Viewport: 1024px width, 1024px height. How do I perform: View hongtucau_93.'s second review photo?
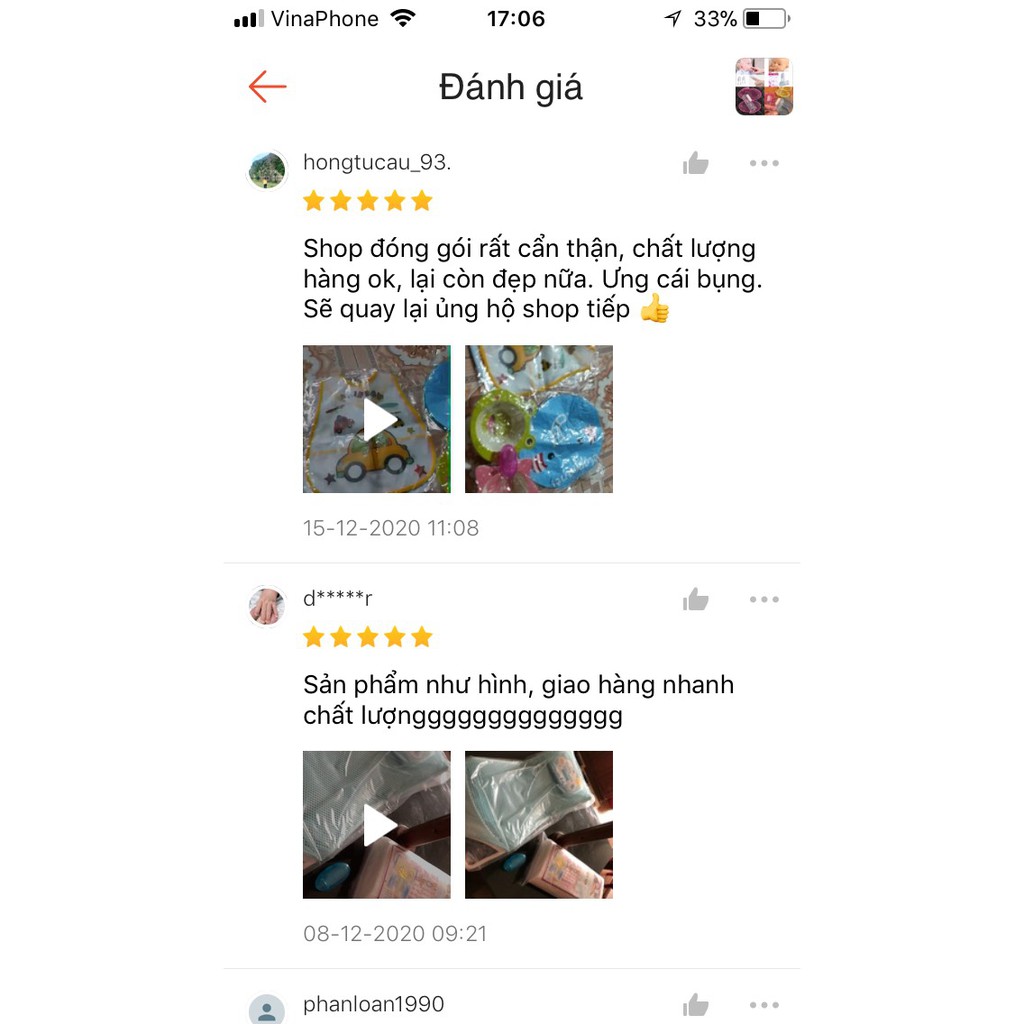tap(539, 419)
